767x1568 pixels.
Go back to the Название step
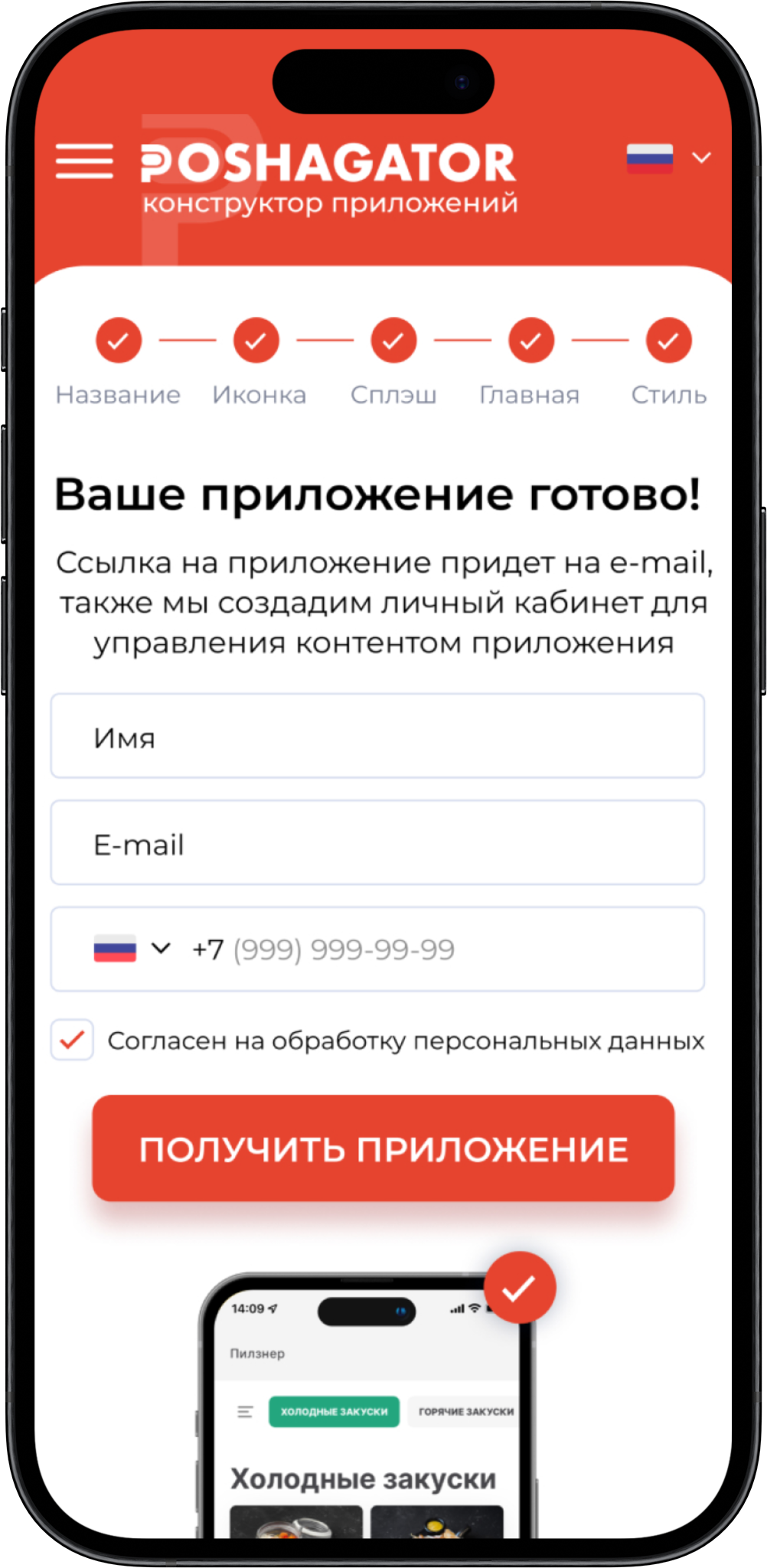119,341
